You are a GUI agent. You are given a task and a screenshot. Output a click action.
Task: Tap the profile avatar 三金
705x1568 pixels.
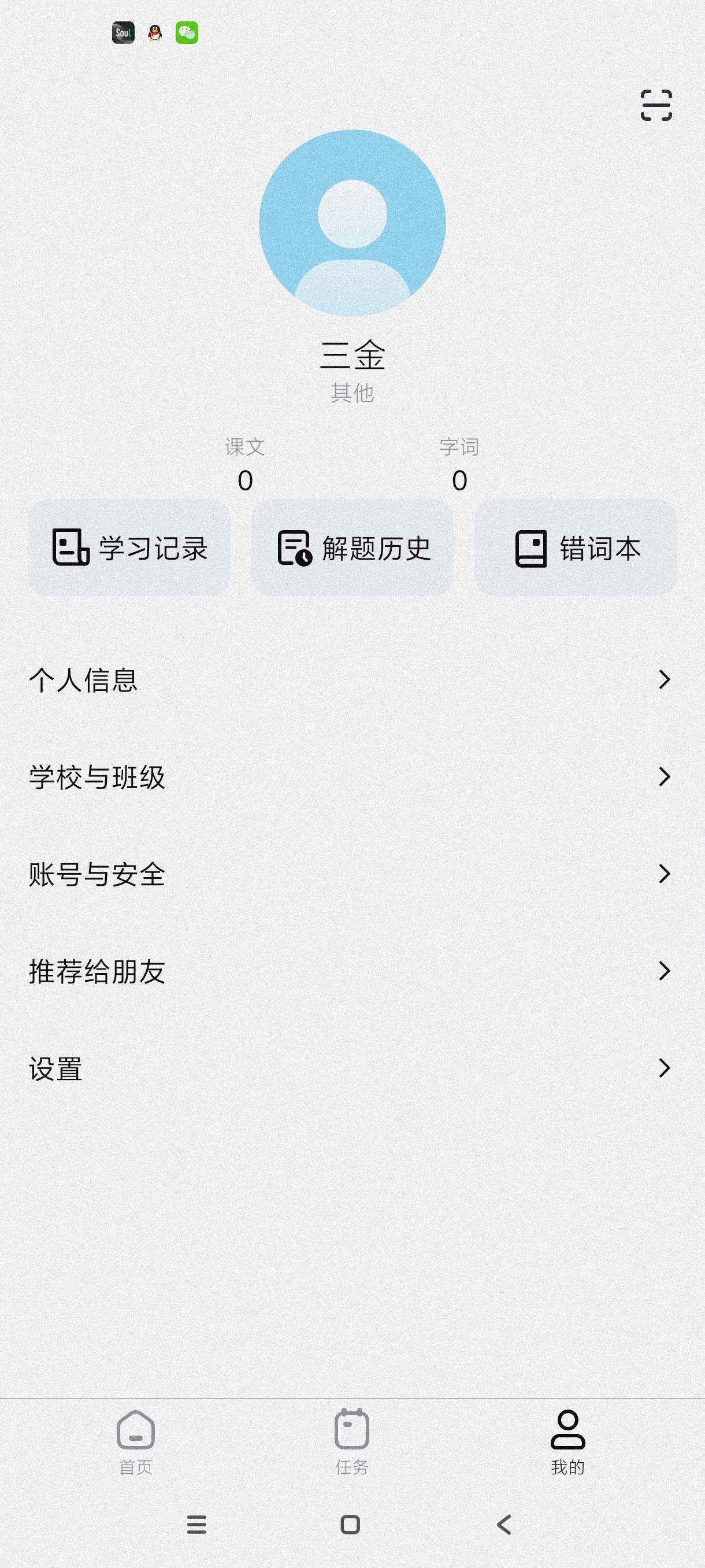point(352,223)
